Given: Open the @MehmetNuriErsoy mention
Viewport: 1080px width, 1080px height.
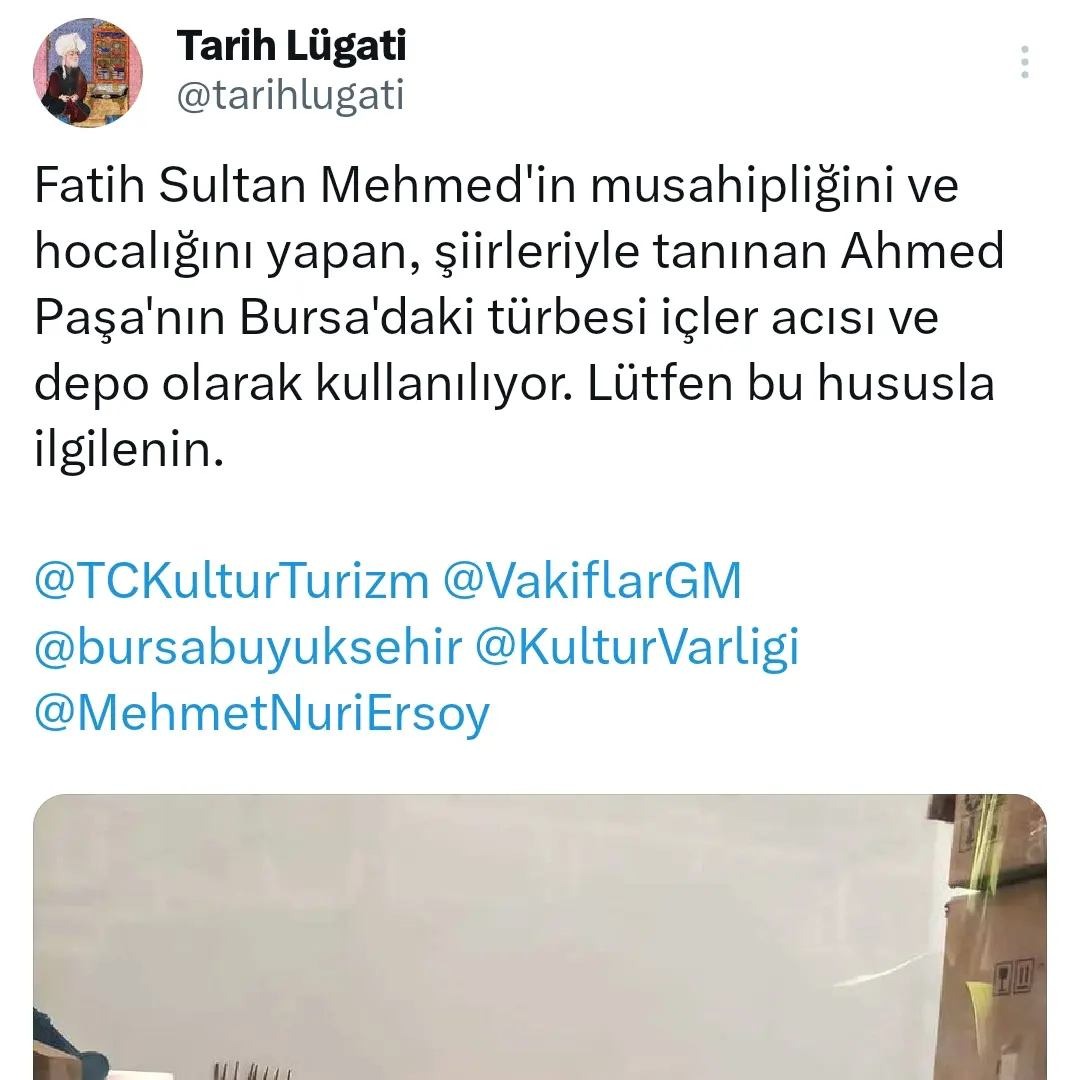Looking at the screenshot, I should click(x=262, y=714).
